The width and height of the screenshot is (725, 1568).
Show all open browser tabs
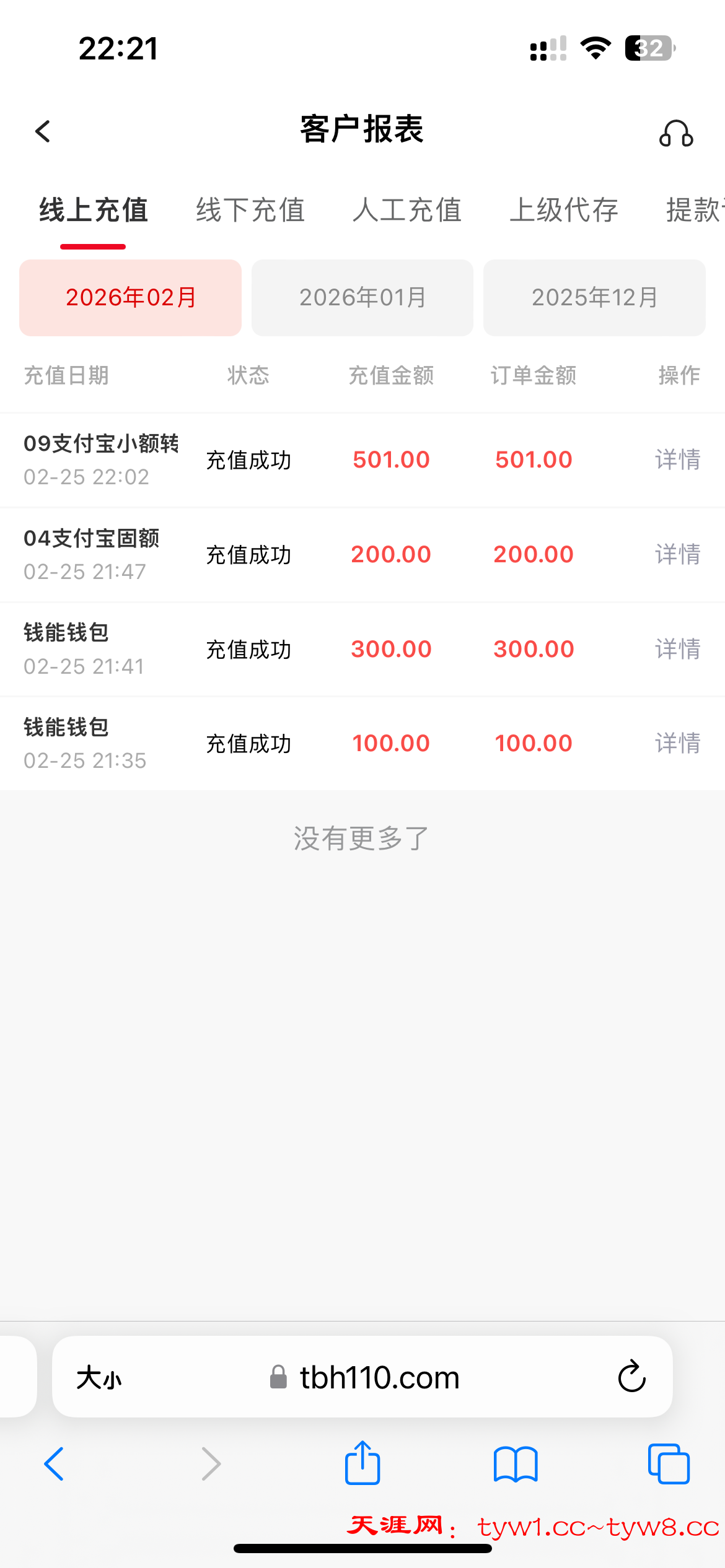tap(669, 1464)
